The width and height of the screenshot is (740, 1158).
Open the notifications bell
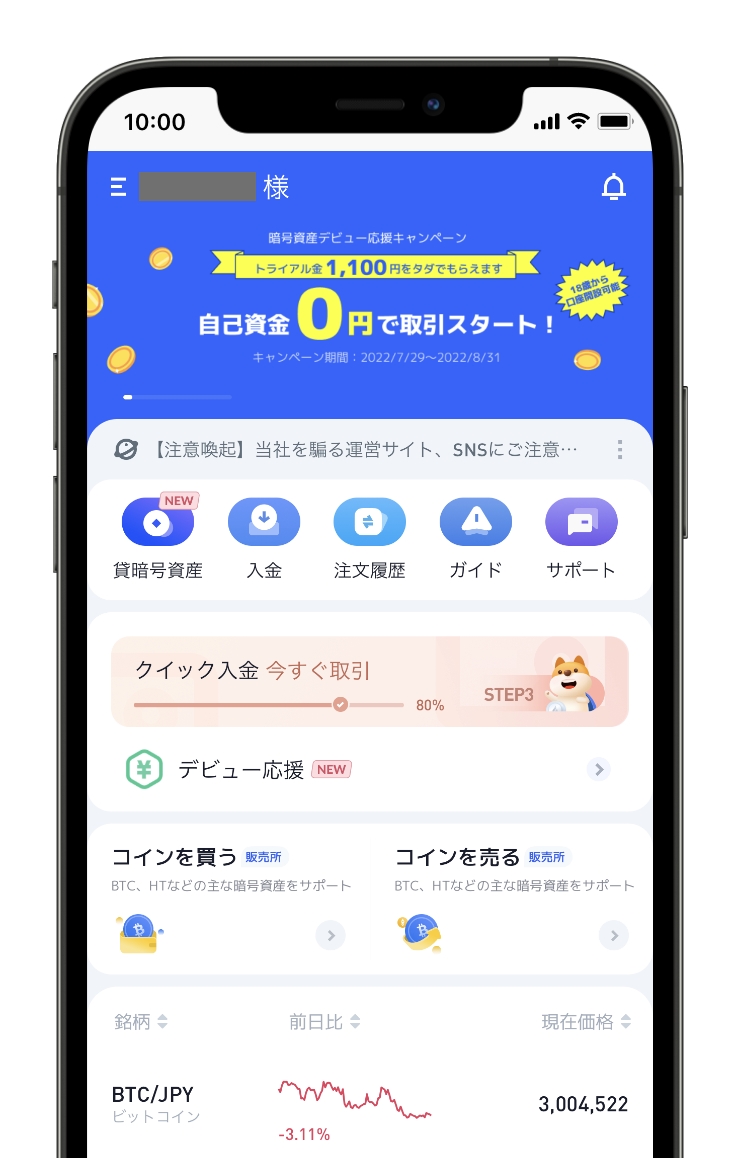click(x=613, y=187)
